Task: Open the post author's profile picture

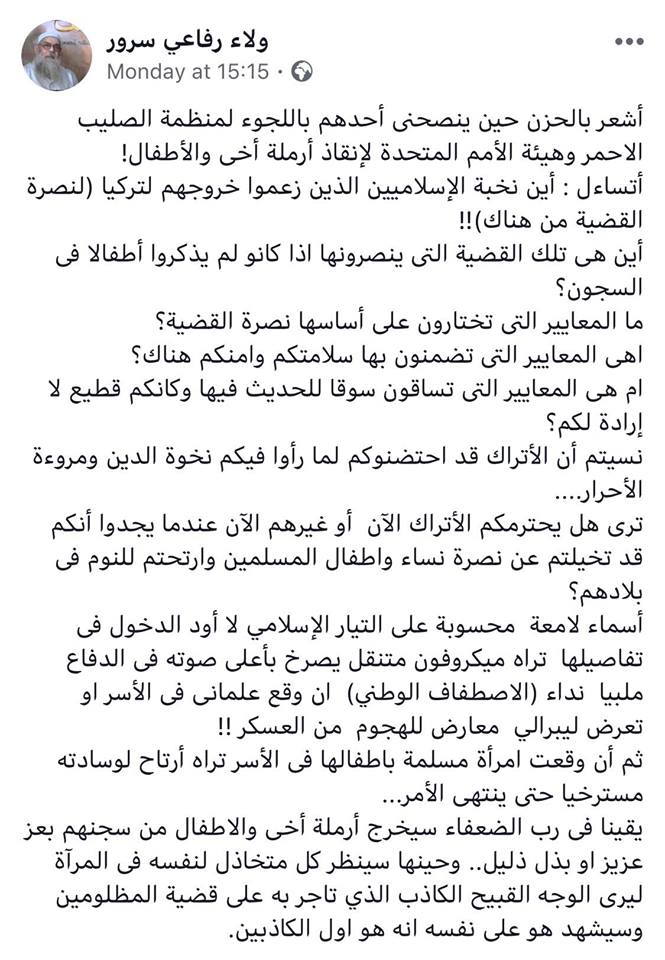Action: pos(57,55)
